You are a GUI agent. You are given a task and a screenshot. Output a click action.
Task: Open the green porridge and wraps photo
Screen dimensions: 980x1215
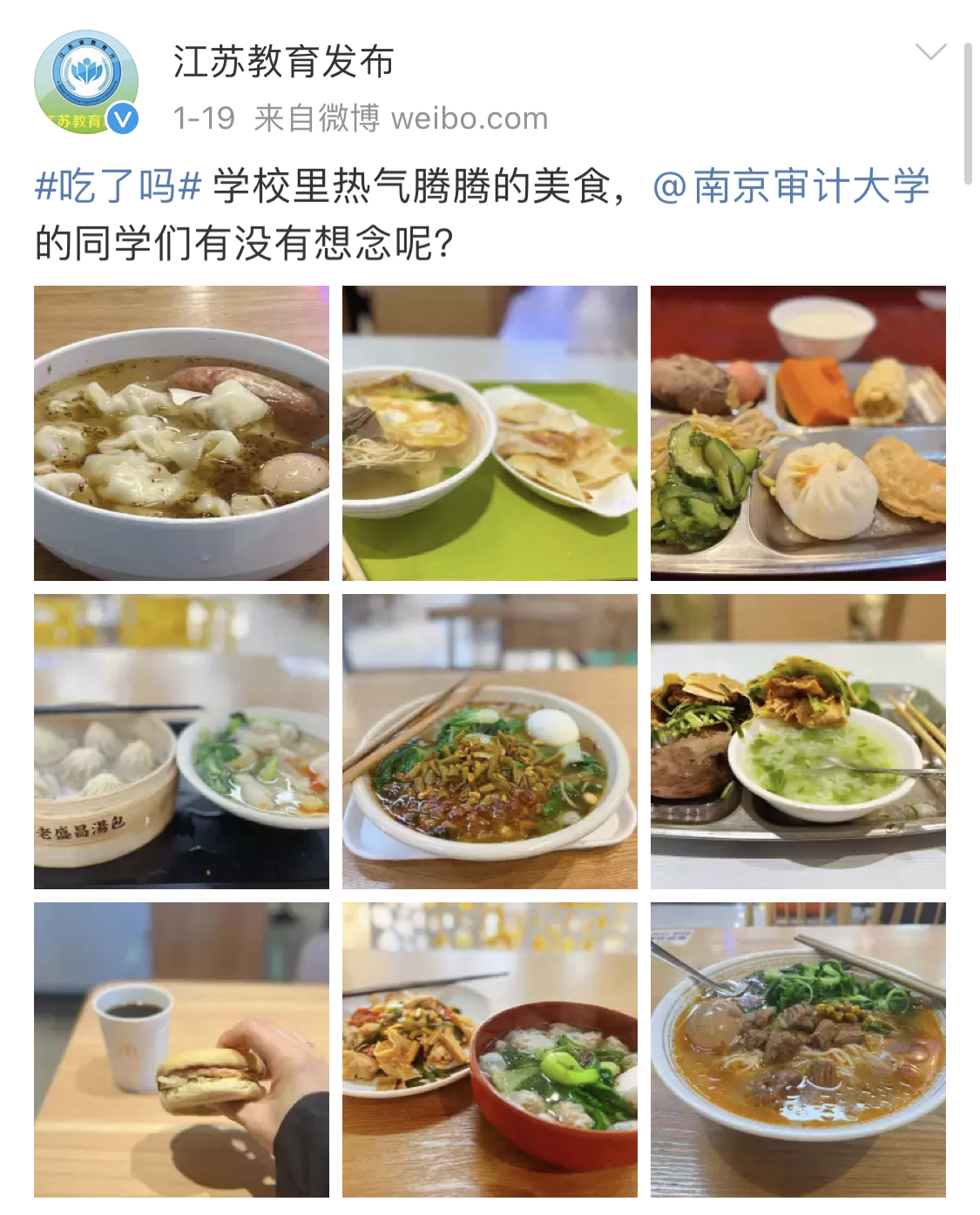798,741
